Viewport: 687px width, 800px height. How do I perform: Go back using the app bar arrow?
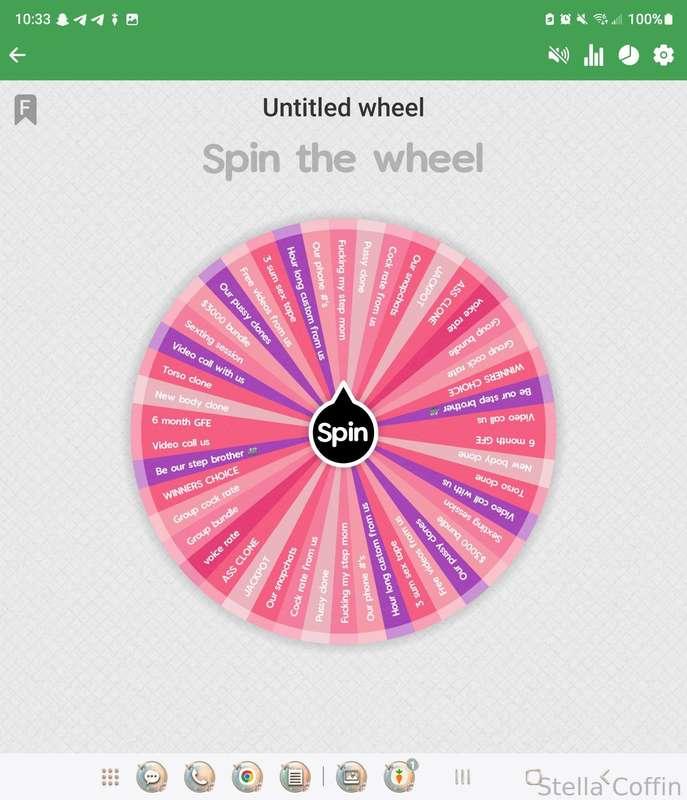tap(17, 55)
